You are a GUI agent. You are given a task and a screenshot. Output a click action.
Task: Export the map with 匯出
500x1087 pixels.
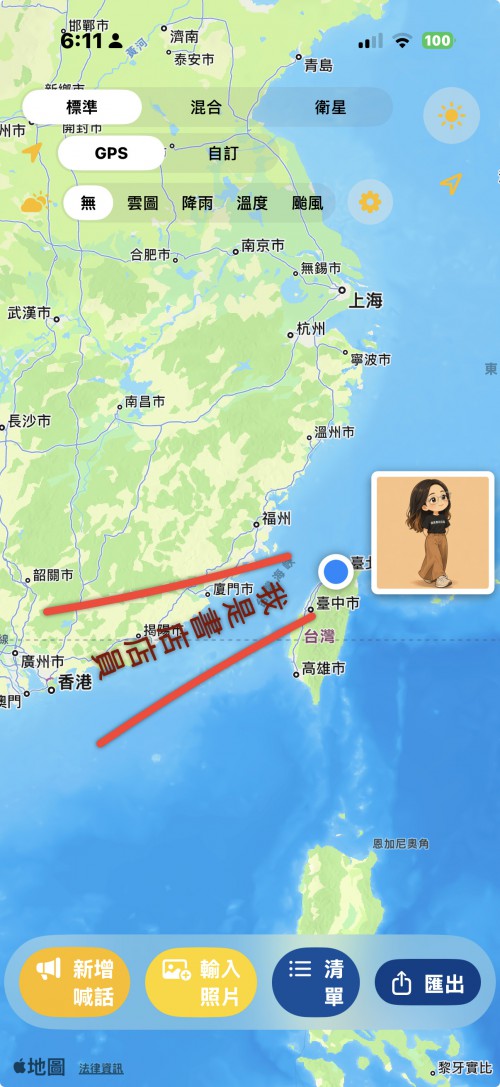pyautogui.click(x=427, y=983)
